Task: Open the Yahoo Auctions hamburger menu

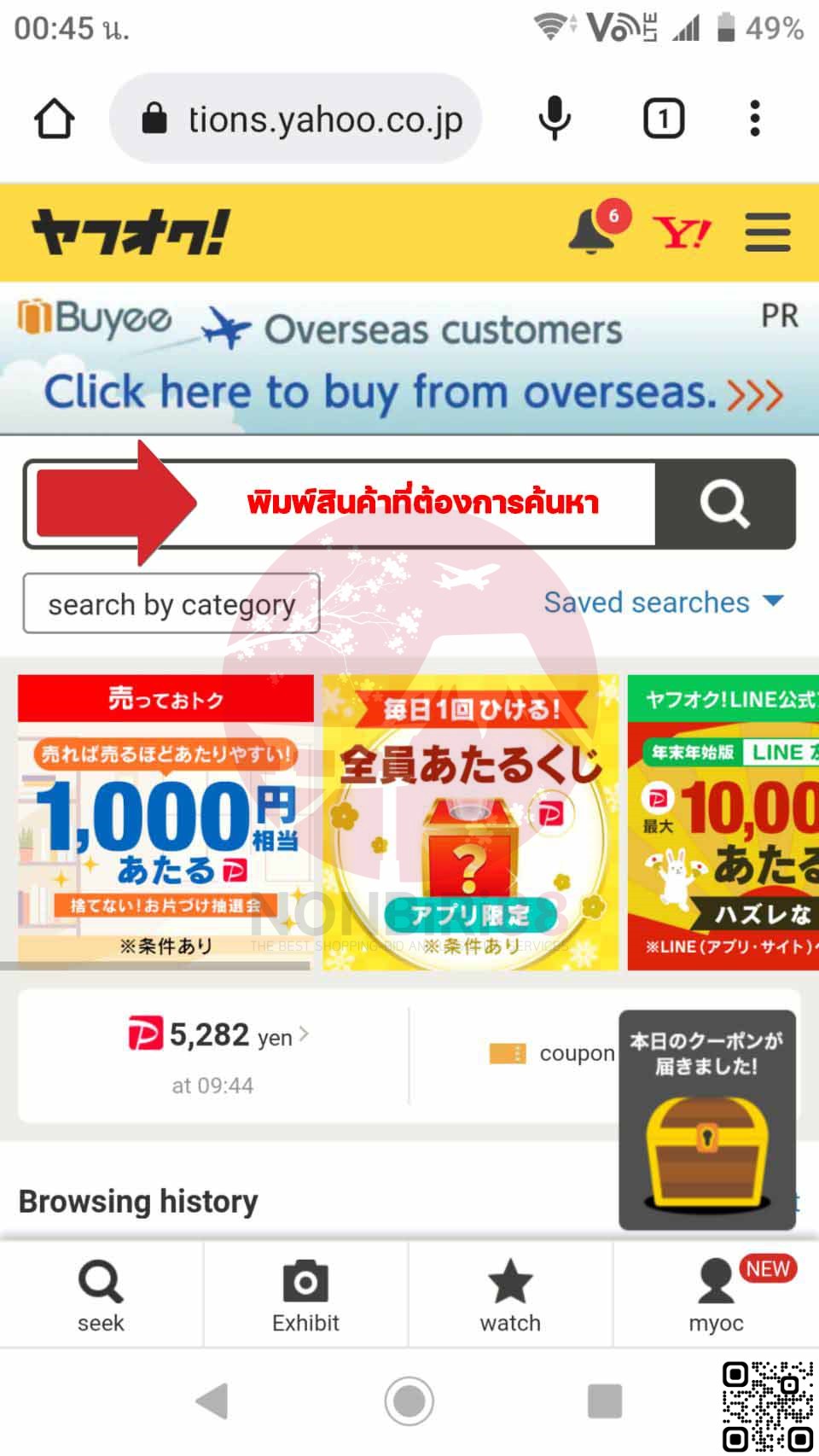Action: (x=768, y=232)
